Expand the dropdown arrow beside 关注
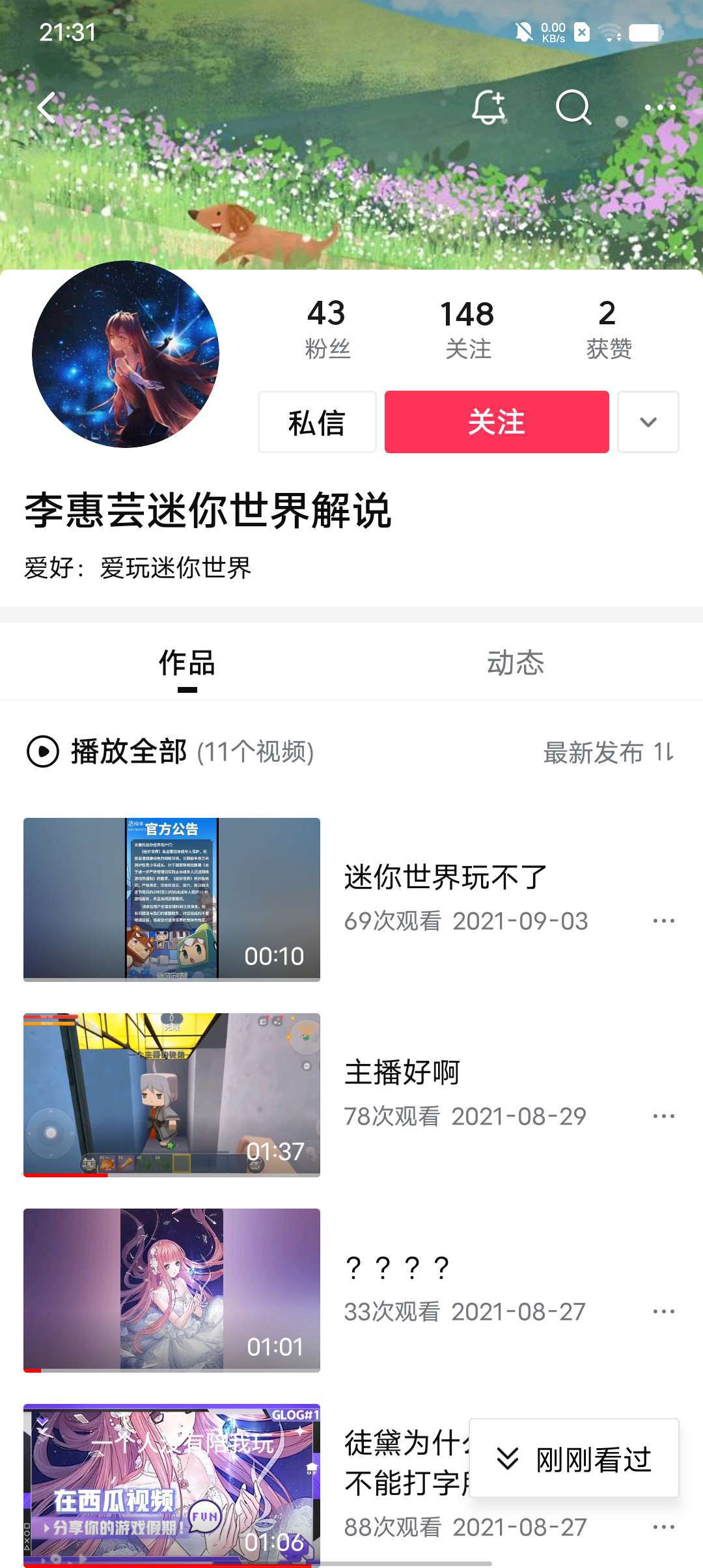This screenshot has width=703, height=1568. (648, 423)
